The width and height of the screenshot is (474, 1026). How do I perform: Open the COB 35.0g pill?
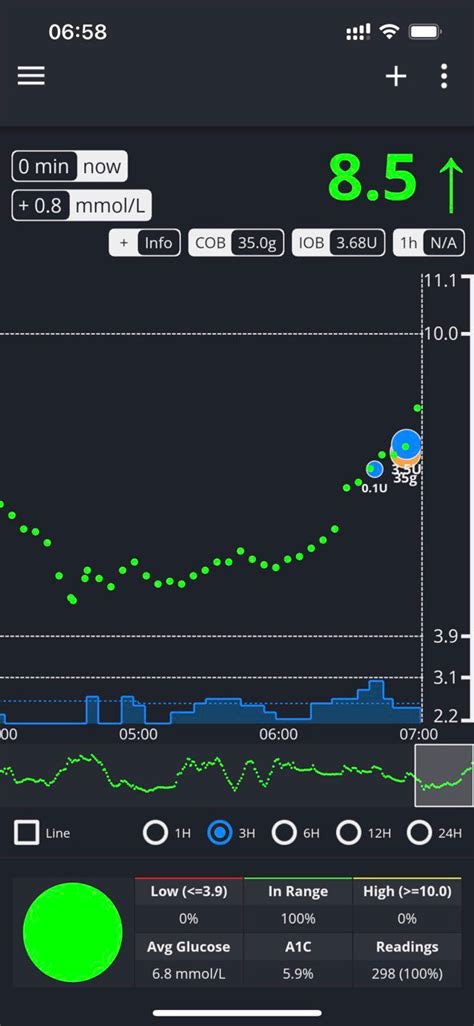(x=236, y=243)
